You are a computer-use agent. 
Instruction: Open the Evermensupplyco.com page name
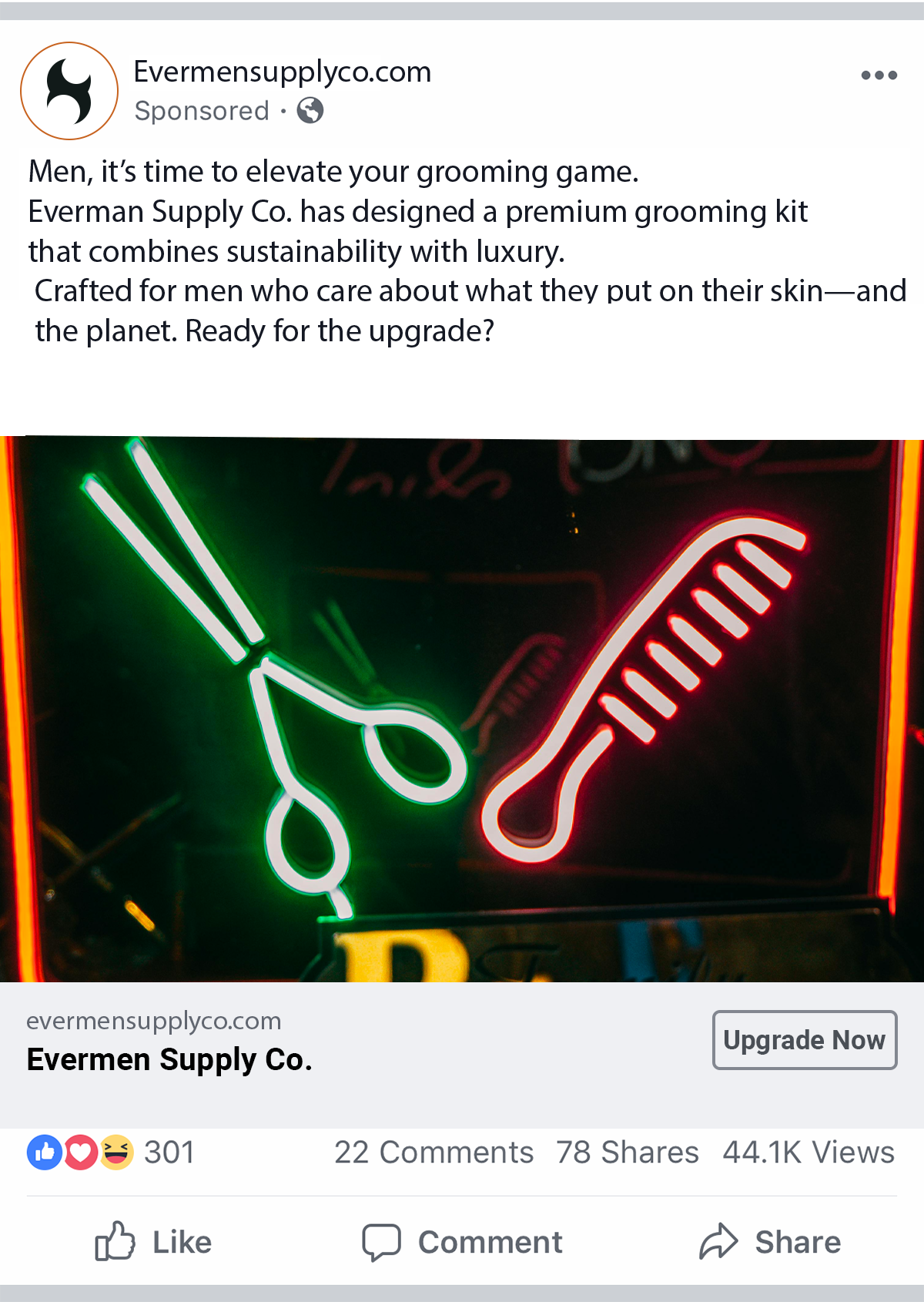coord(282,72)
